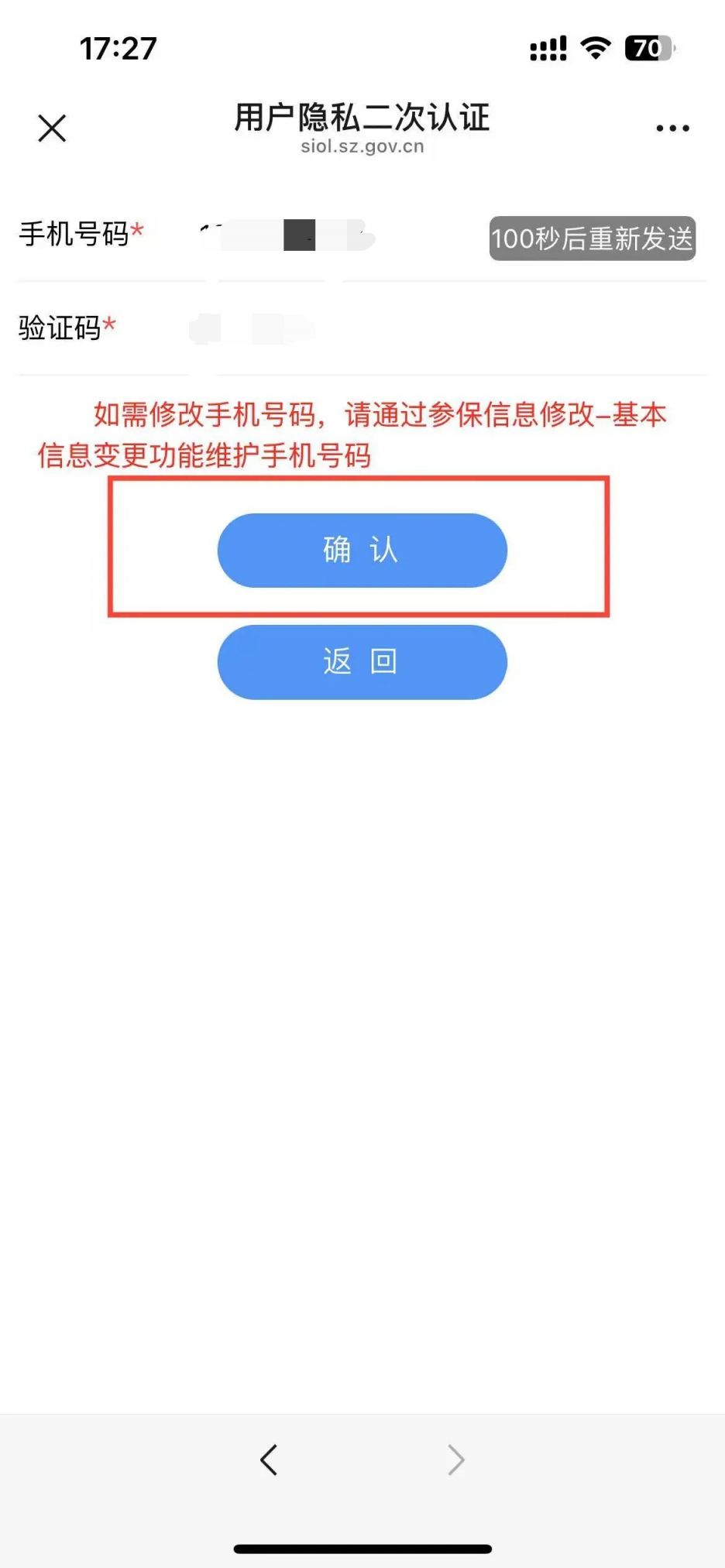Viewport: 725px width, 1568px height.
Task: Go forward with the browser forward arrow
Action: [456, 1460]
